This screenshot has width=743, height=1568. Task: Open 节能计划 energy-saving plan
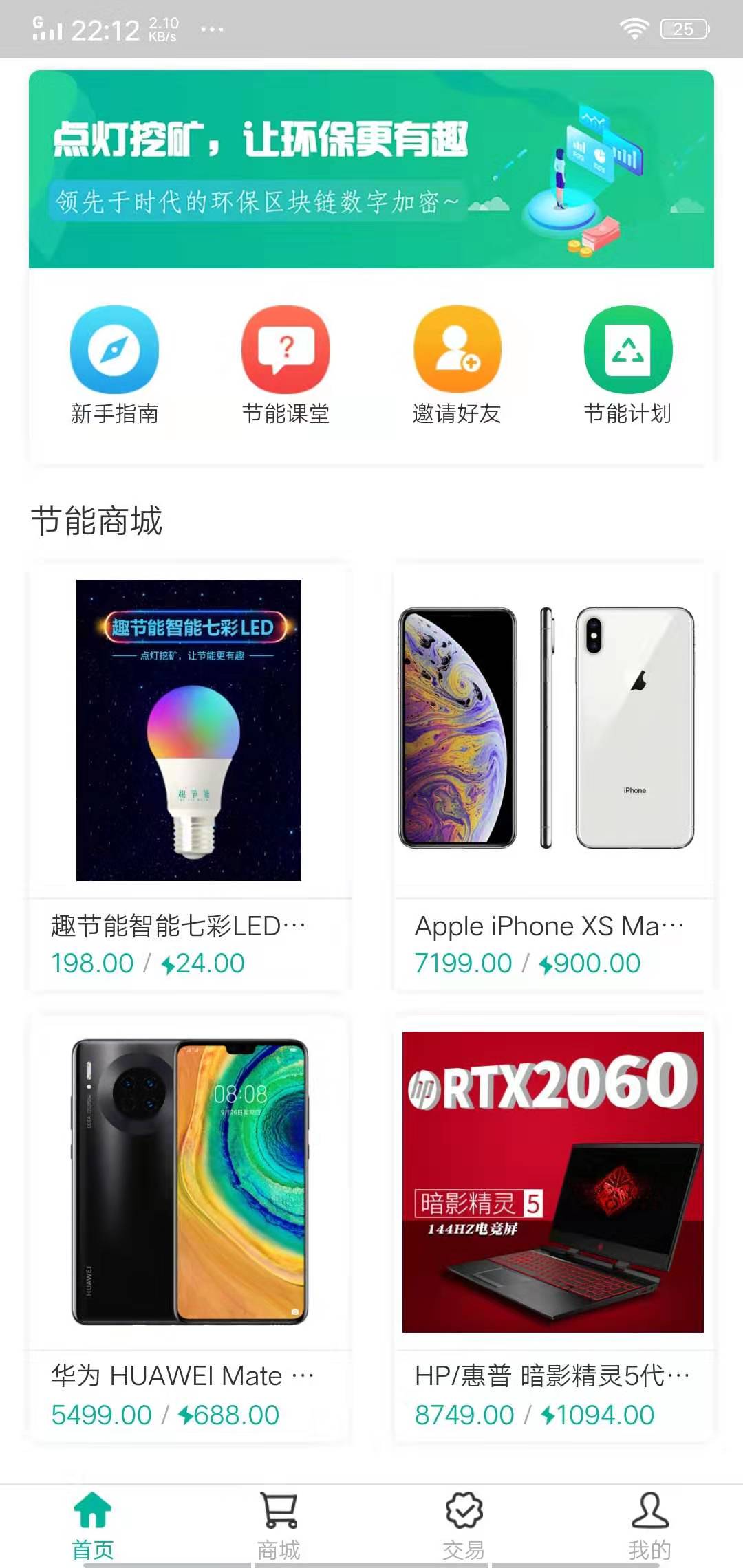[x=627, y=365]
